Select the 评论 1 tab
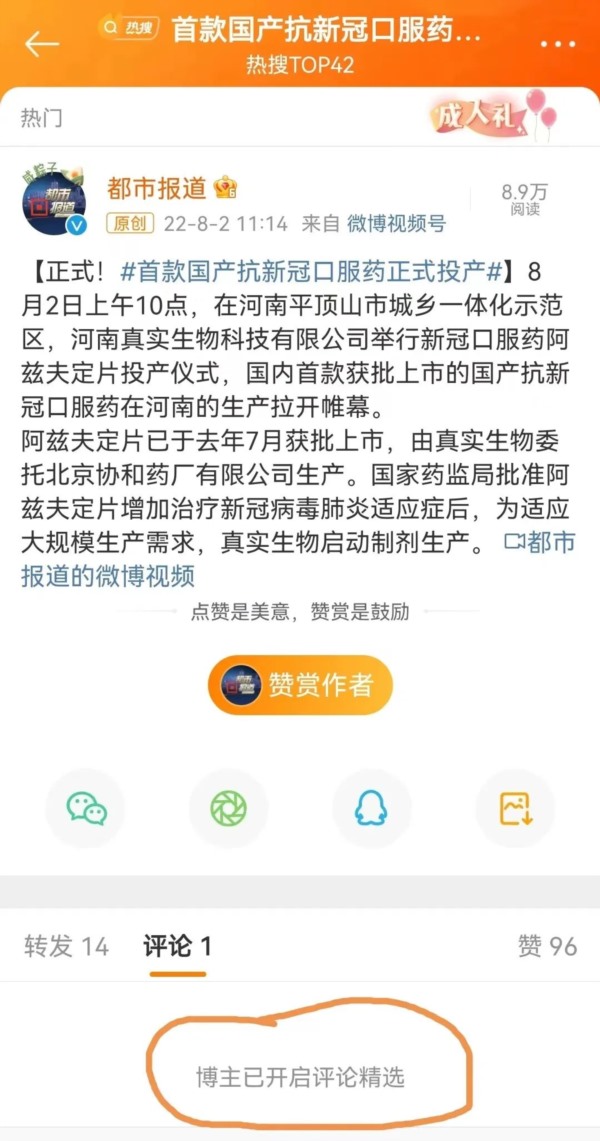The height and width of the screenshot is (1141, 600). 177,946
